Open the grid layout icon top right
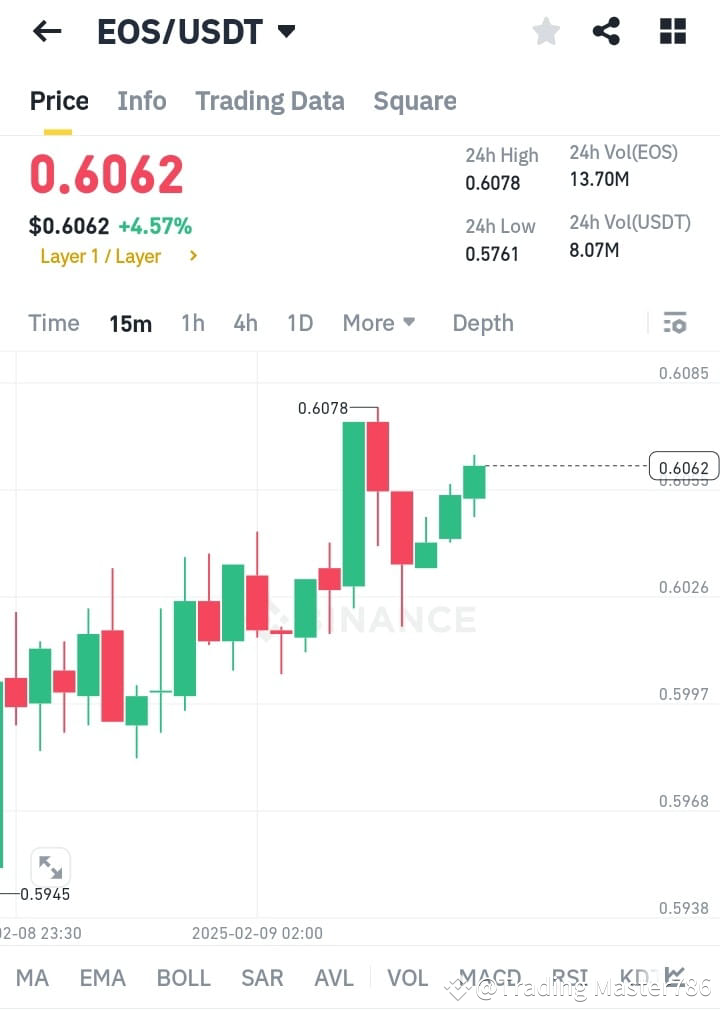 pos(672,31)
